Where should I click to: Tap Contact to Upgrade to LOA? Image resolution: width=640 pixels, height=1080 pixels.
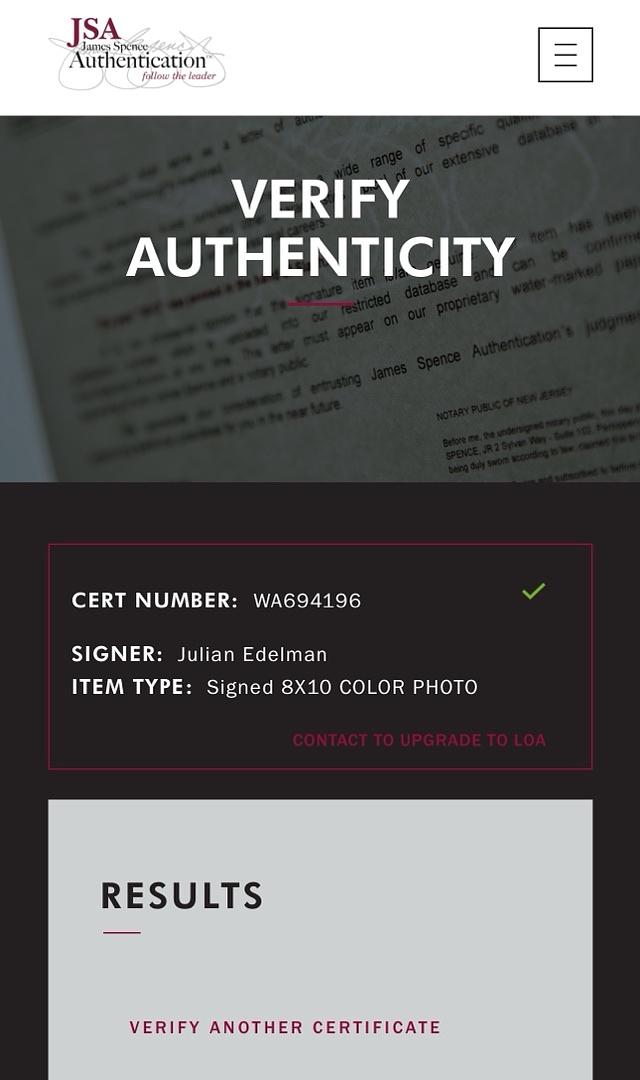[x=419, y=740]
